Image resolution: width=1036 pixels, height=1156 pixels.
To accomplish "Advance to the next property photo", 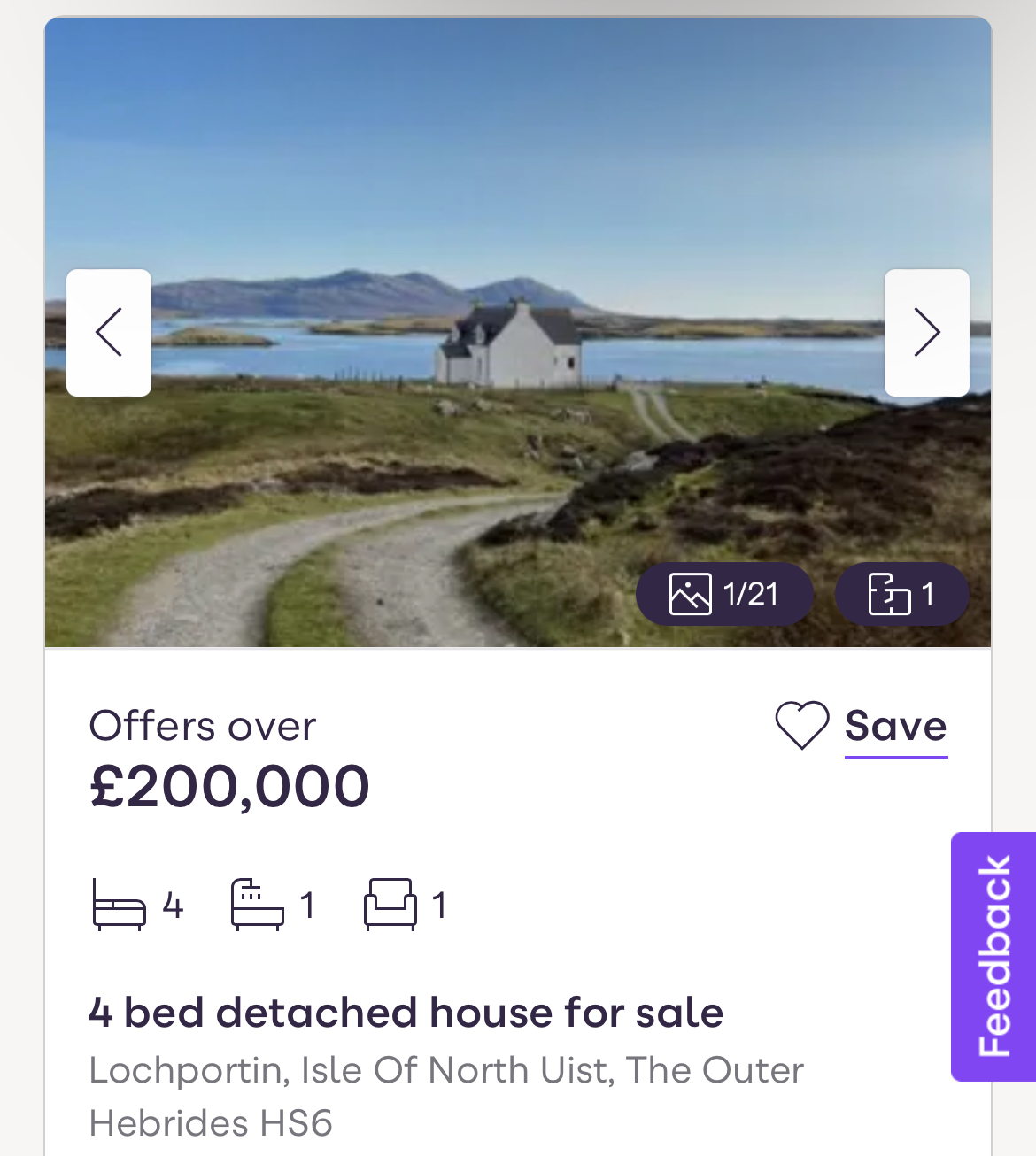I will coord(926,333).
